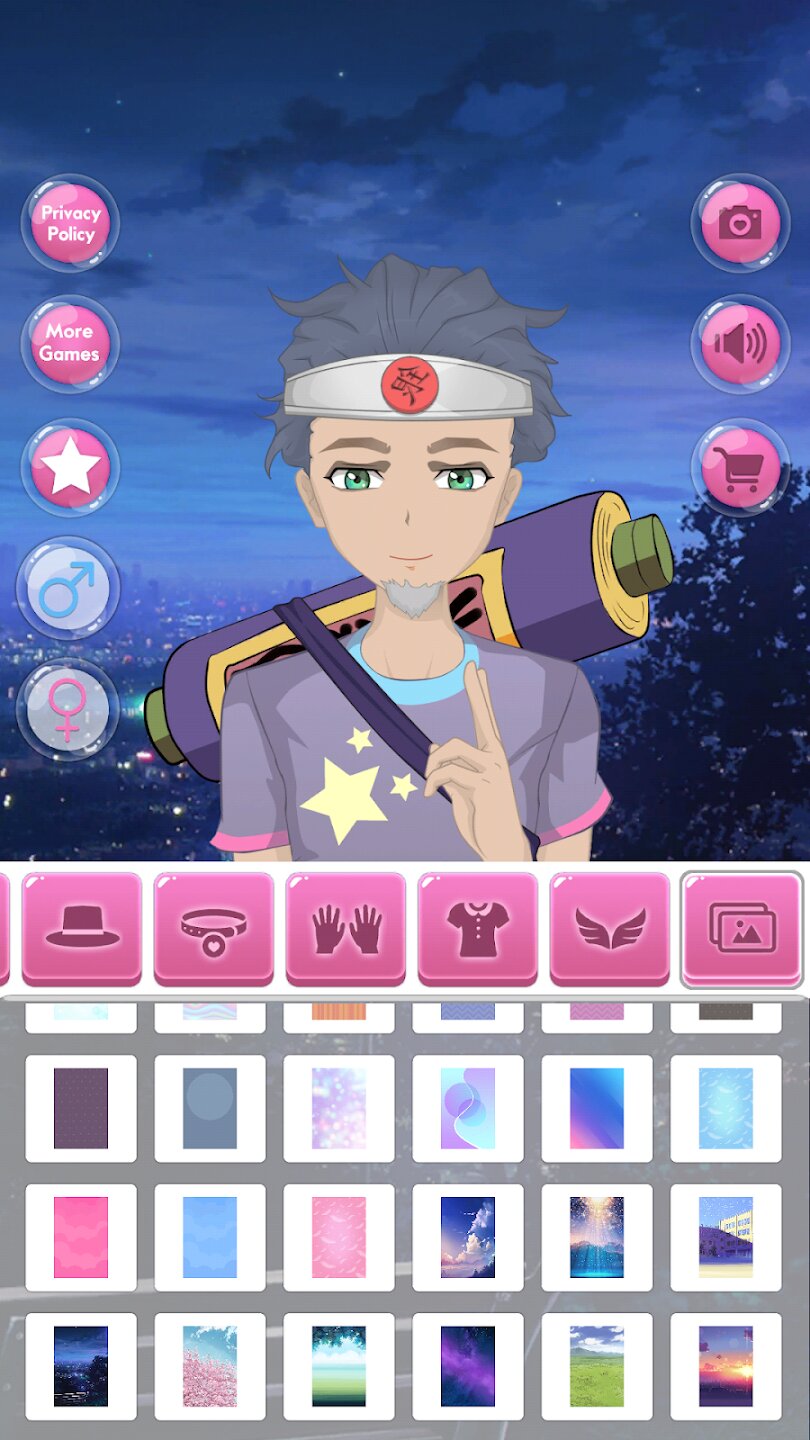Choose the purple galaxy background
The image size is (810, 1440).
(468, 1366)
